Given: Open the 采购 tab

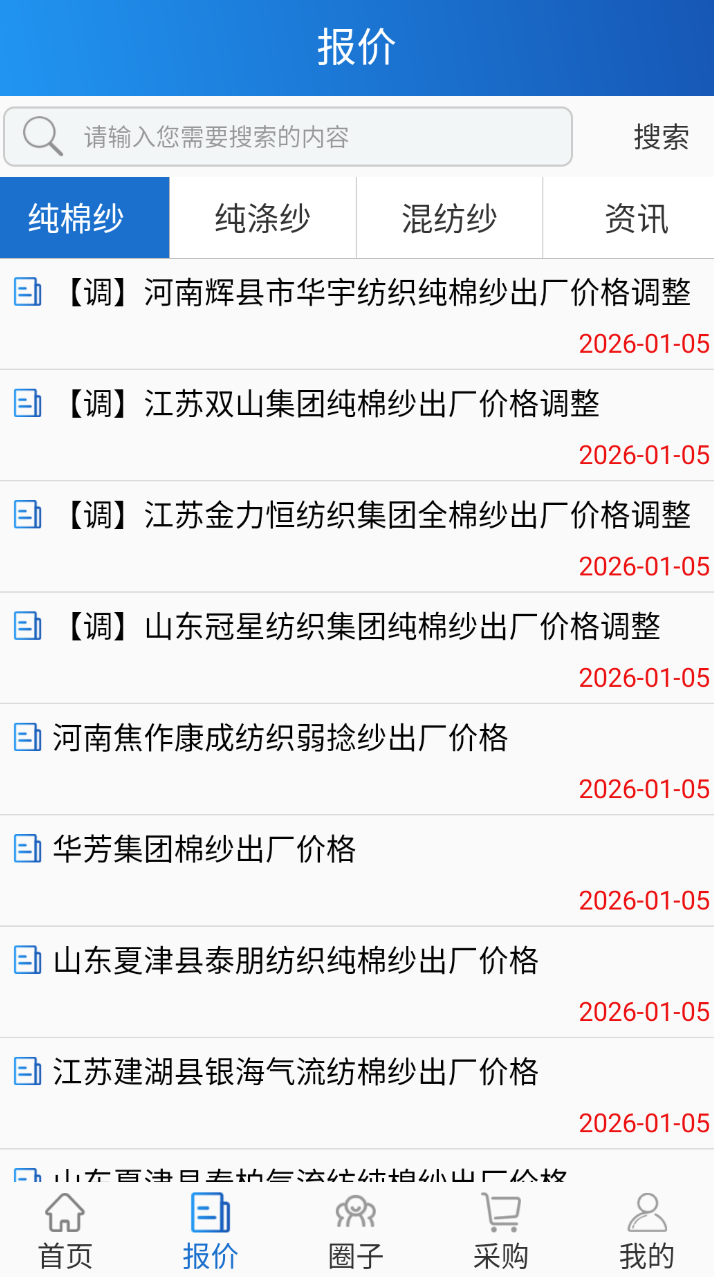Looking at the screenshot, I should [x=500, y=1231].
